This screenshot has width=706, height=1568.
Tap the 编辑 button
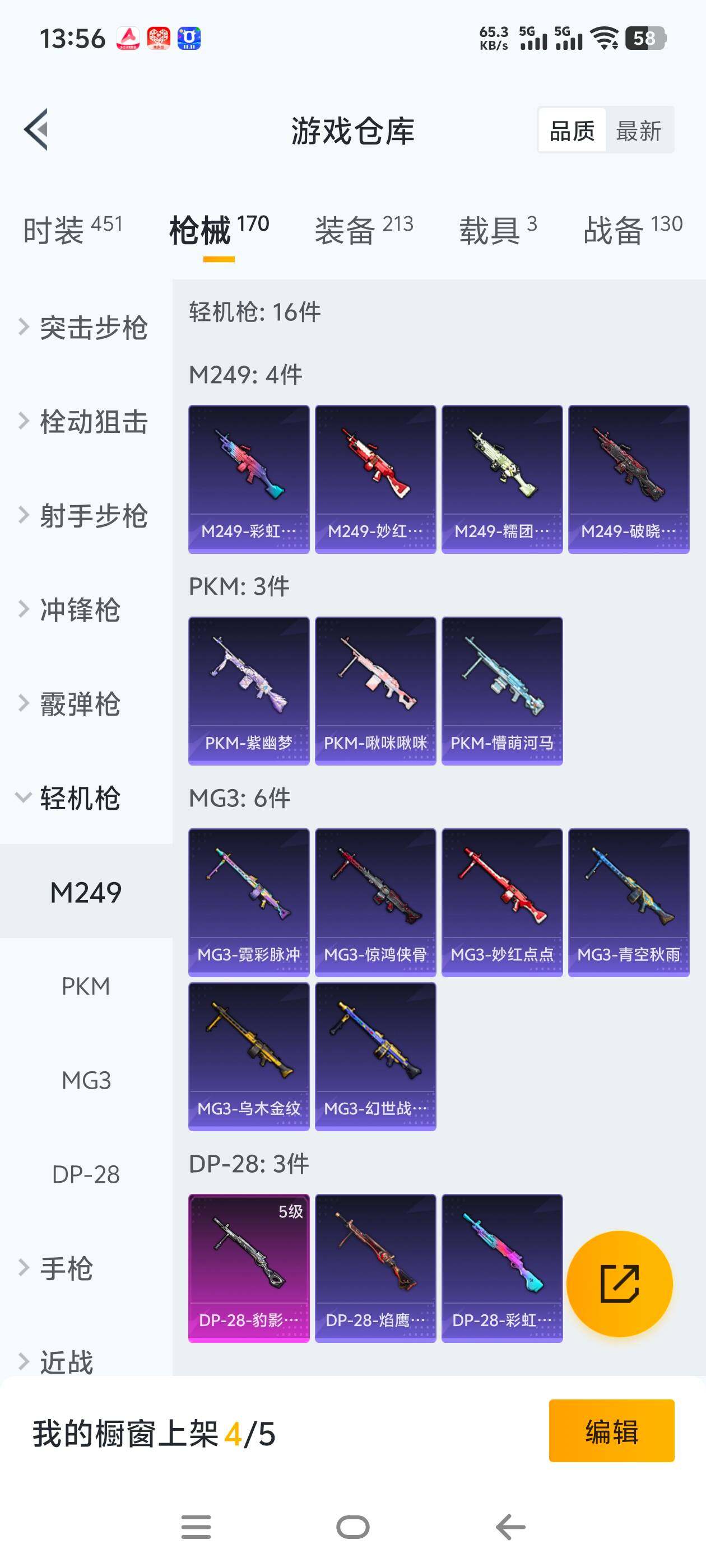coord(611,1430)
